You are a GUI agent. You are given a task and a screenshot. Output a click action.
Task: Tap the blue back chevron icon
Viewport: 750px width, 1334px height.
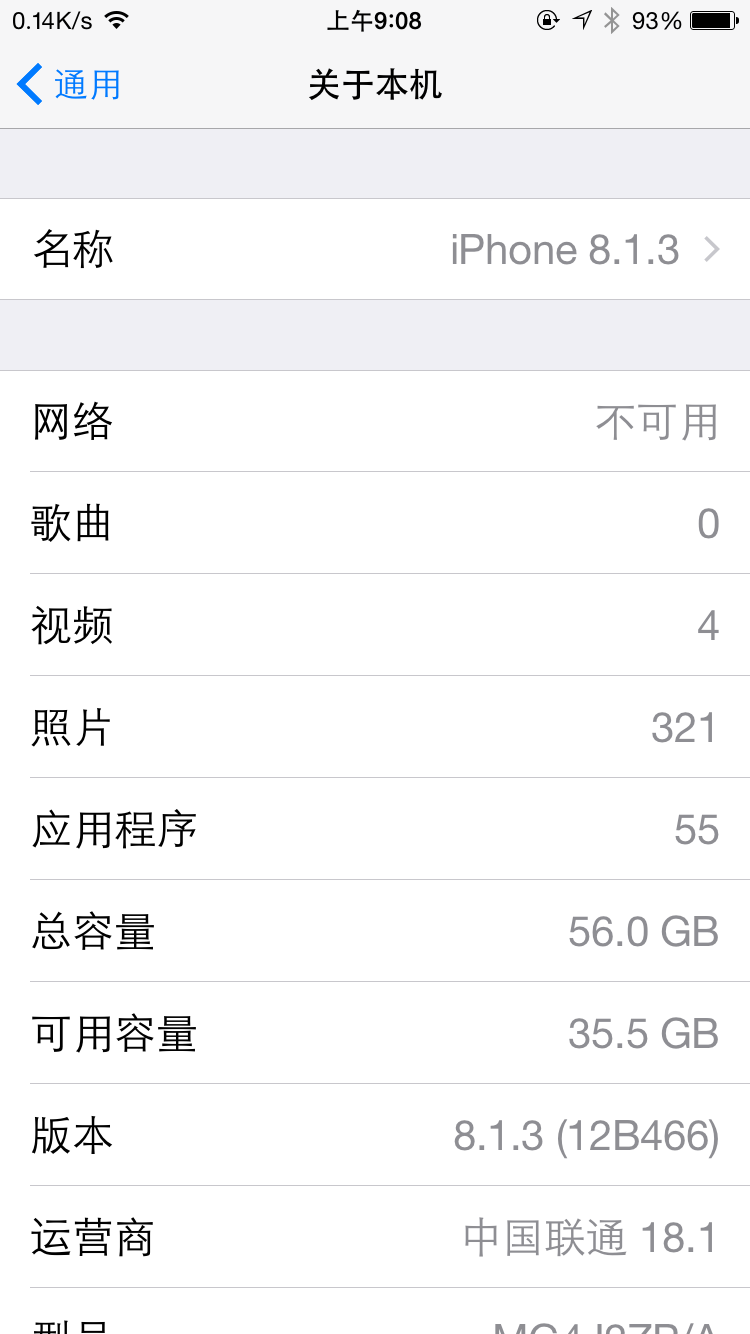[x=30, y=85]
